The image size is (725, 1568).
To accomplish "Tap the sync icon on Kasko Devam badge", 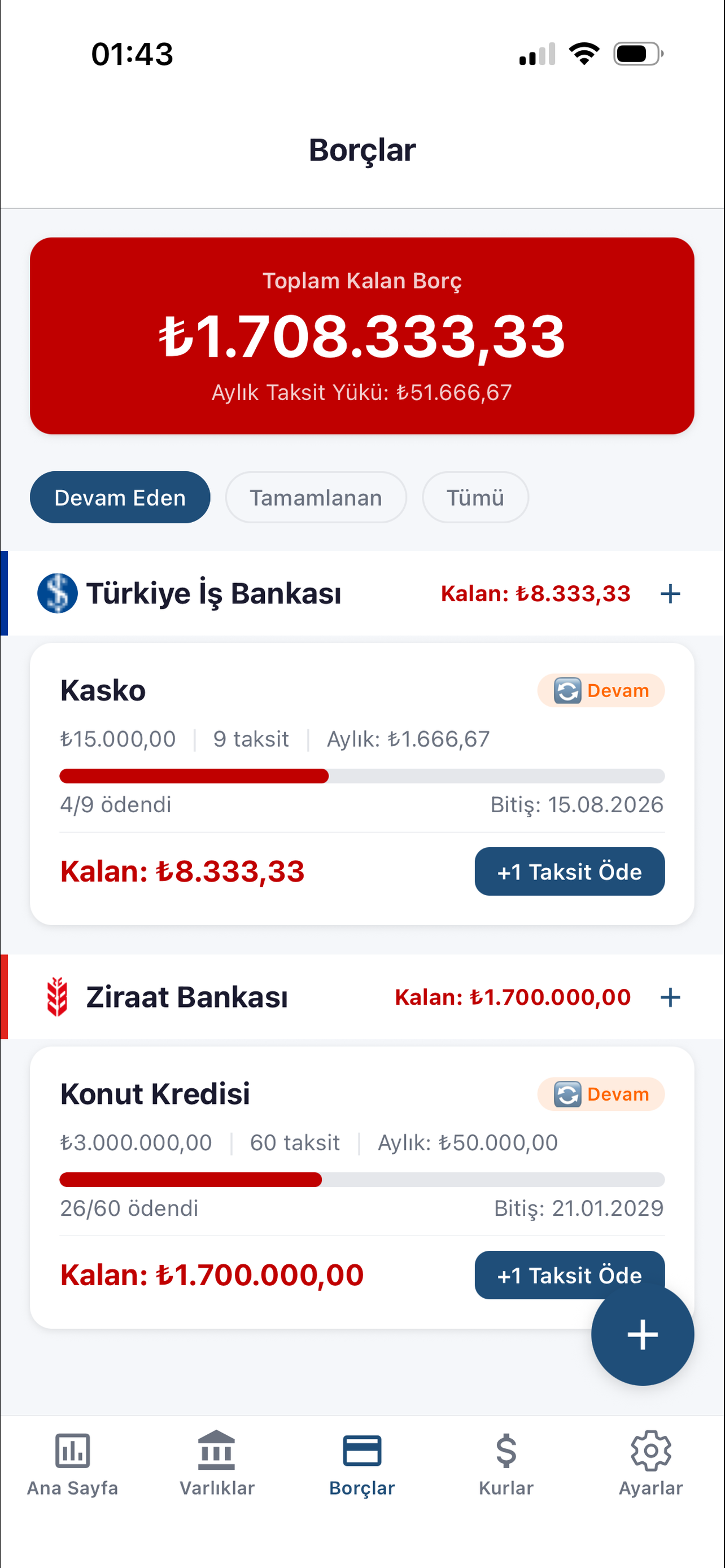I will (x=567, y=690).
